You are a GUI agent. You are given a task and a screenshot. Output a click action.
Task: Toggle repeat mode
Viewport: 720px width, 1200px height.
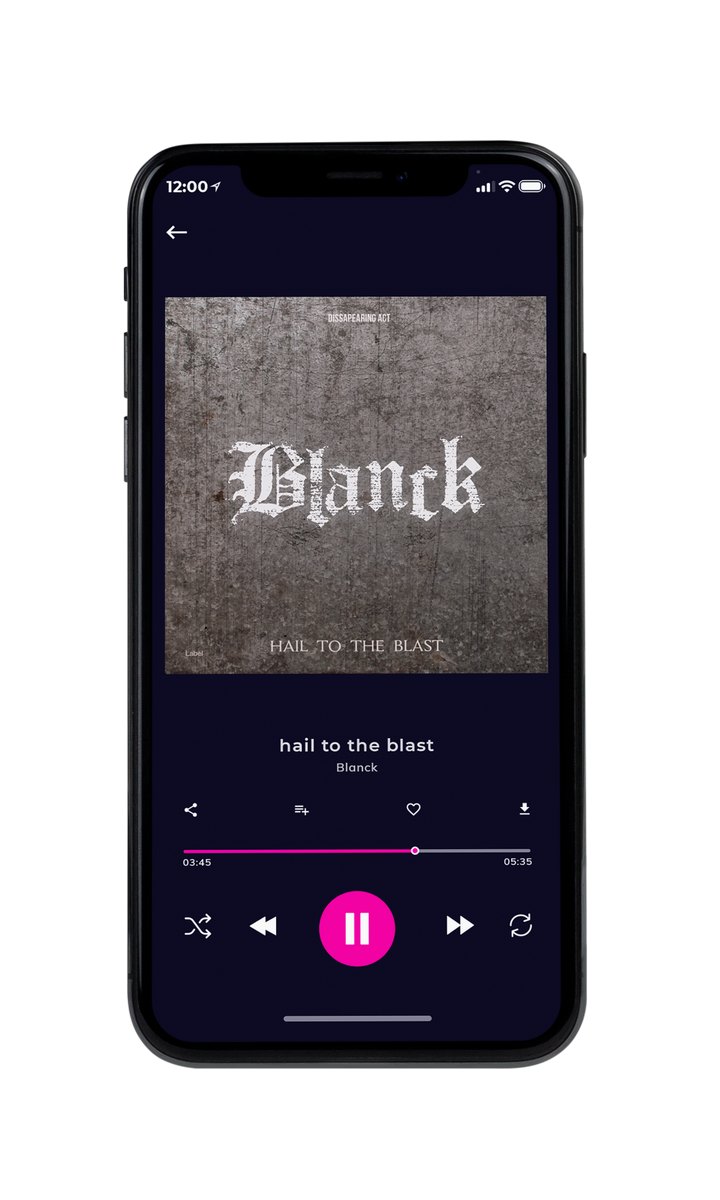coord(520,926)
